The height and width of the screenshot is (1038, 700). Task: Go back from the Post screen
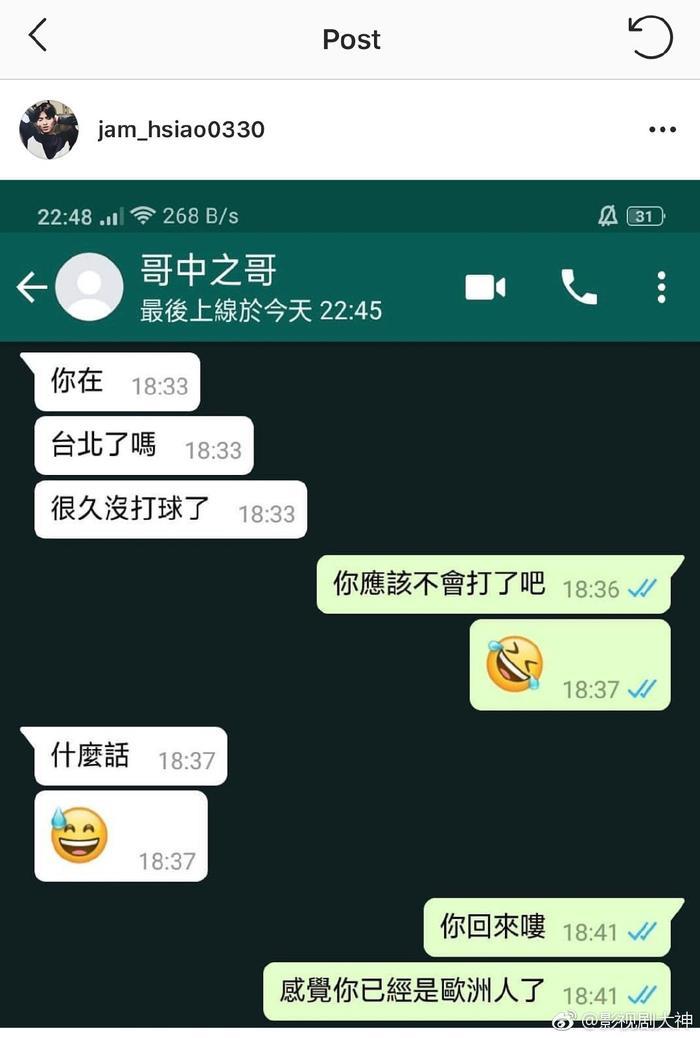38,37
